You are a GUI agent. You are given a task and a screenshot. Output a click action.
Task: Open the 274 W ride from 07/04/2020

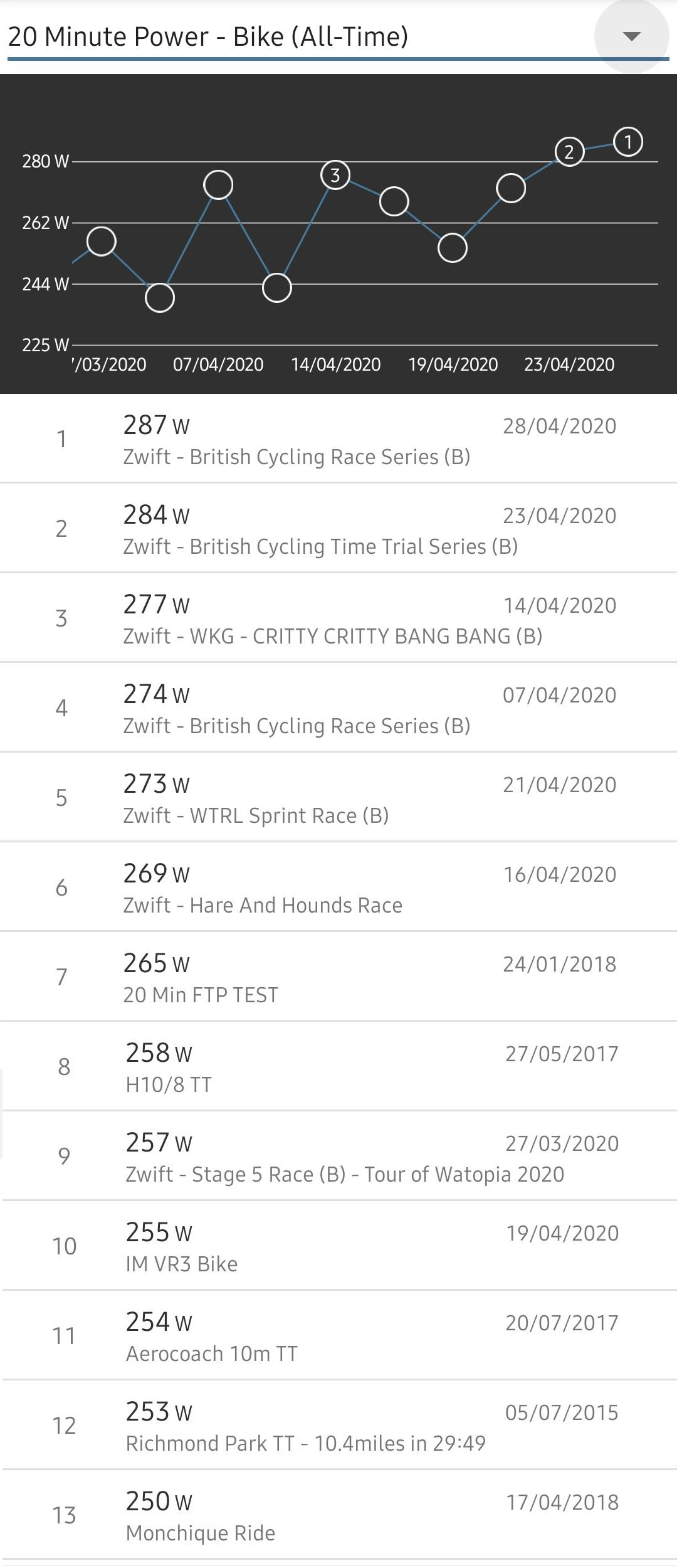(338, 708)
